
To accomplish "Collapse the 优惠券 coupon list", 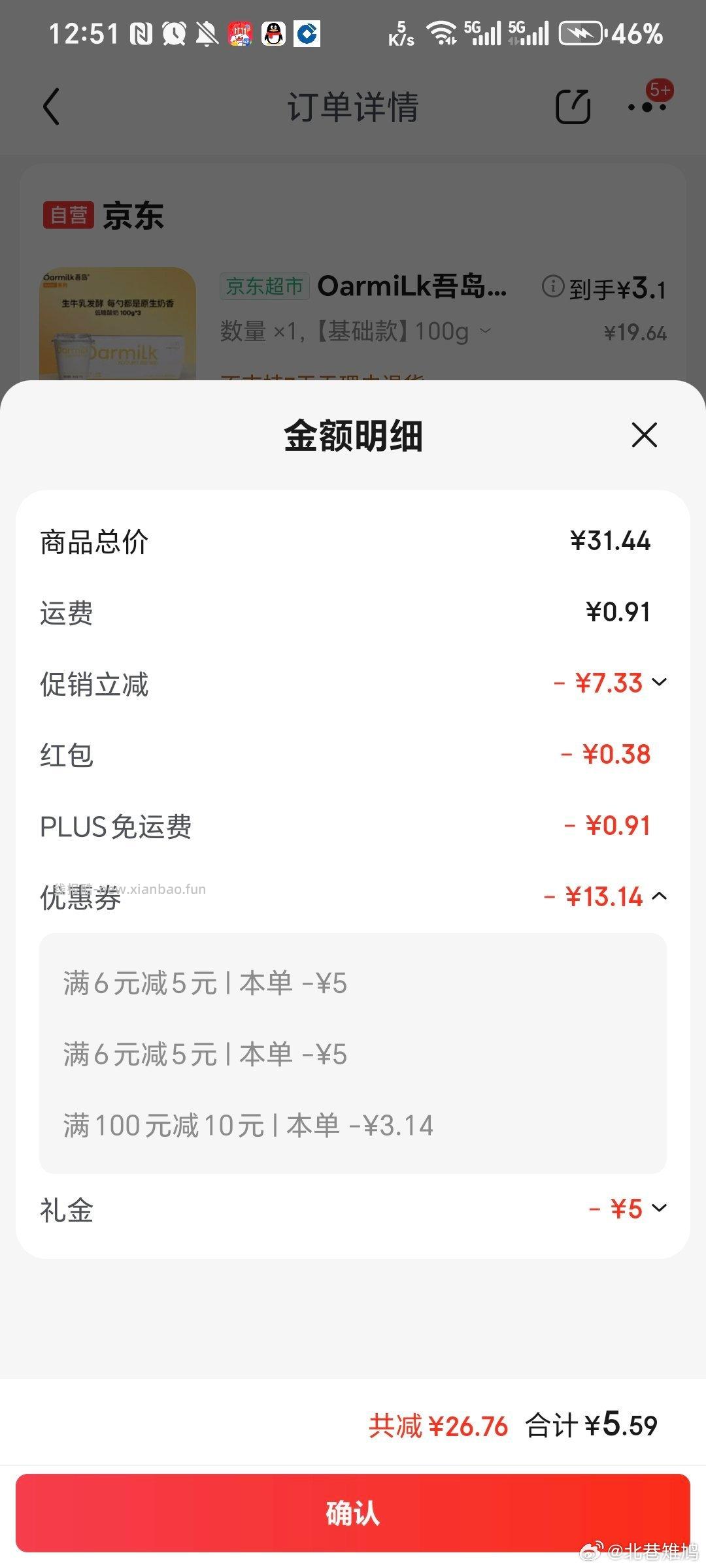I will 661,896.
